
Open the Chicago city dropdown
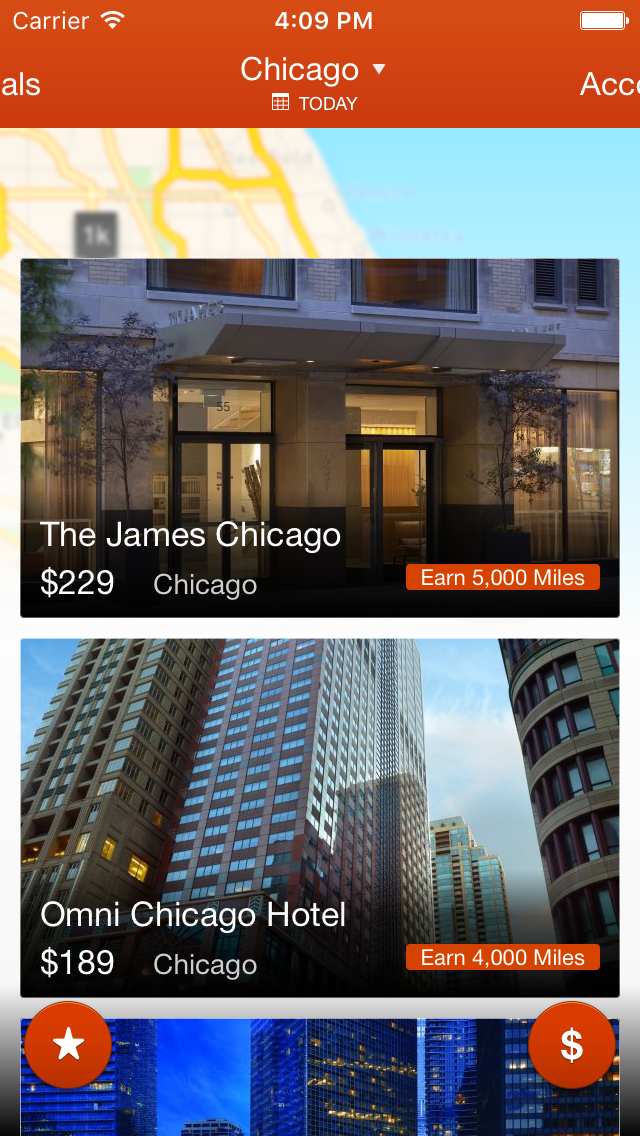[x=313, y=70]
